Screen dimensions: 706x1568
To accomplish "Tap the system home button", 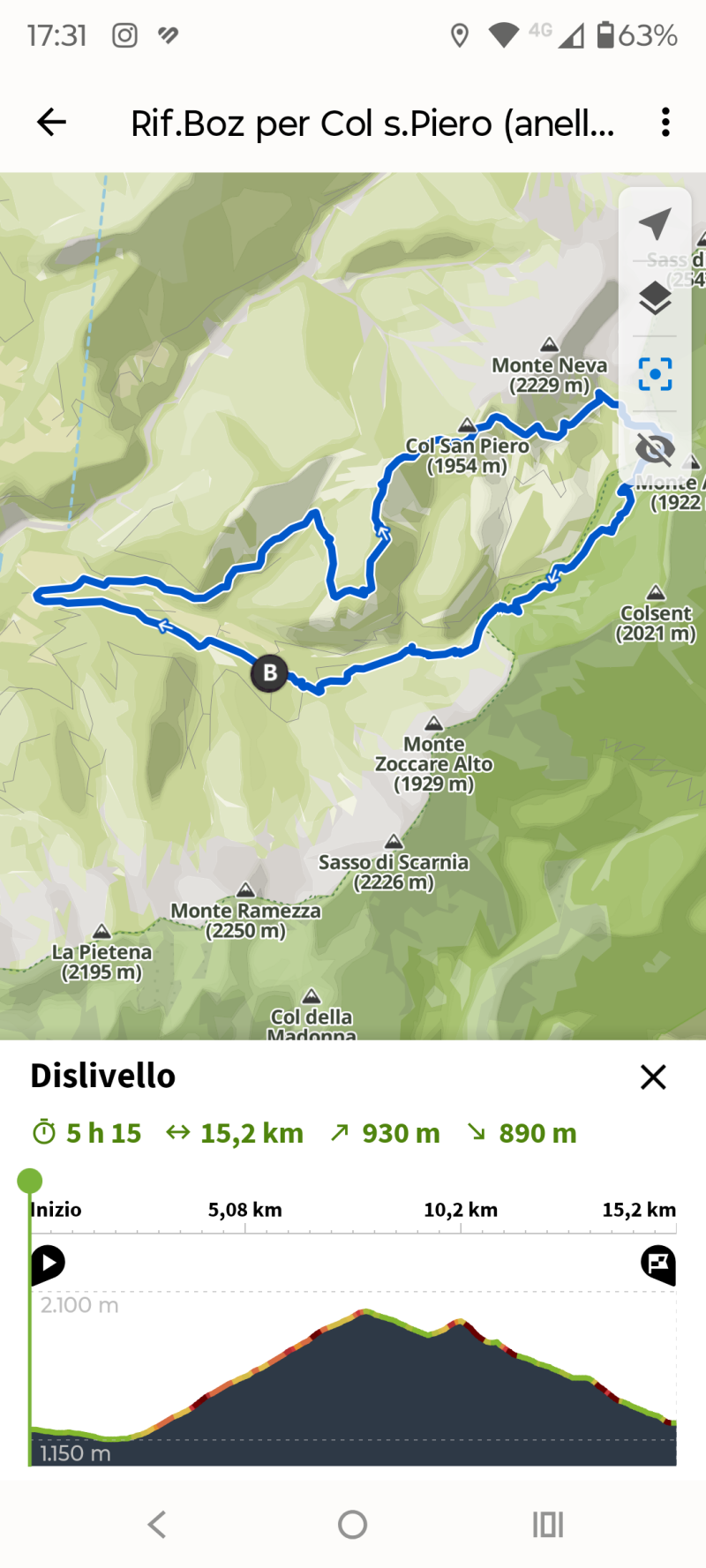I will point(352,1524).
